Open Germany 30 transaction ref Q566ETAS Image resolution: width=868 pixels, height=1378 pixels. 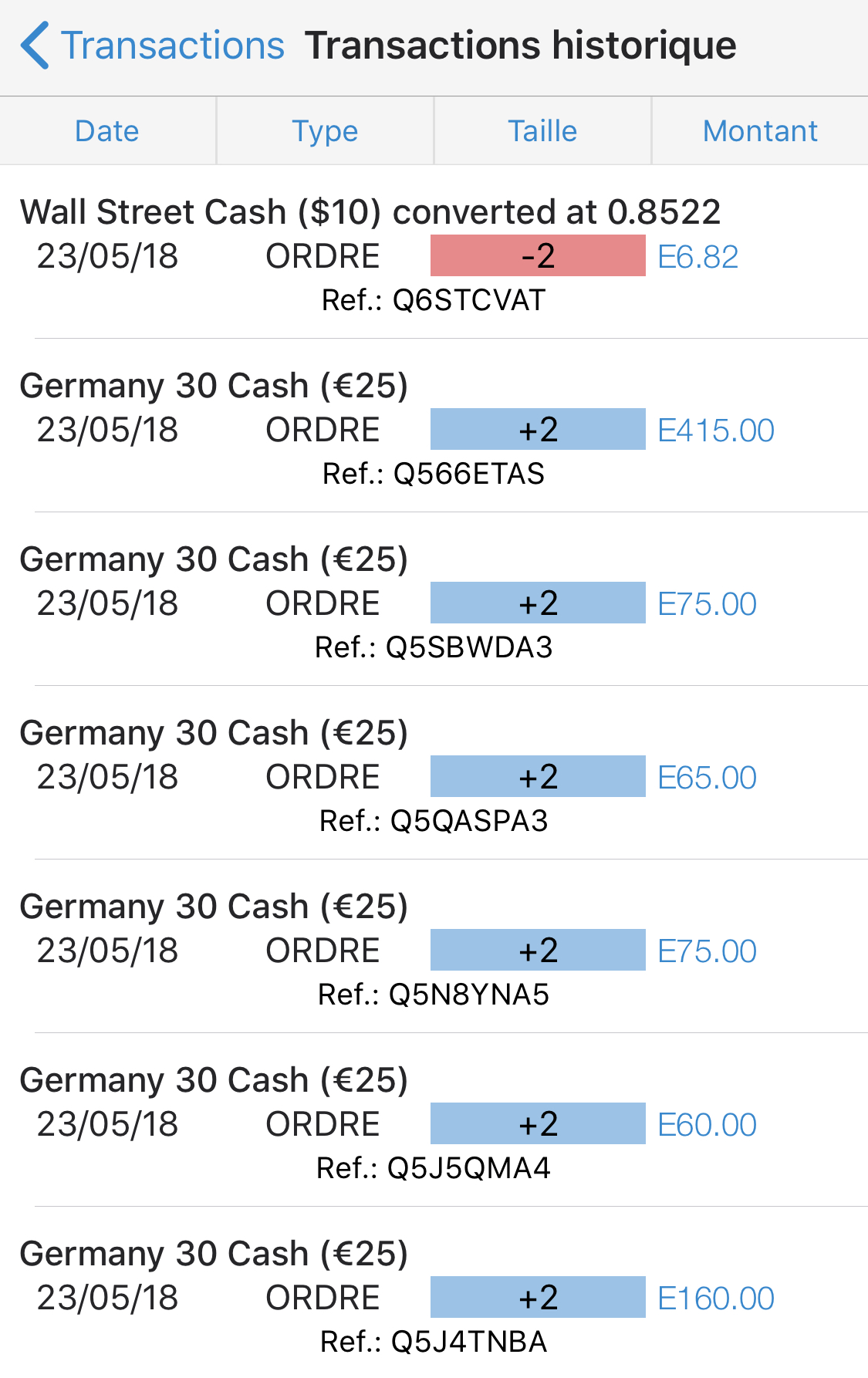pos(434,429)
